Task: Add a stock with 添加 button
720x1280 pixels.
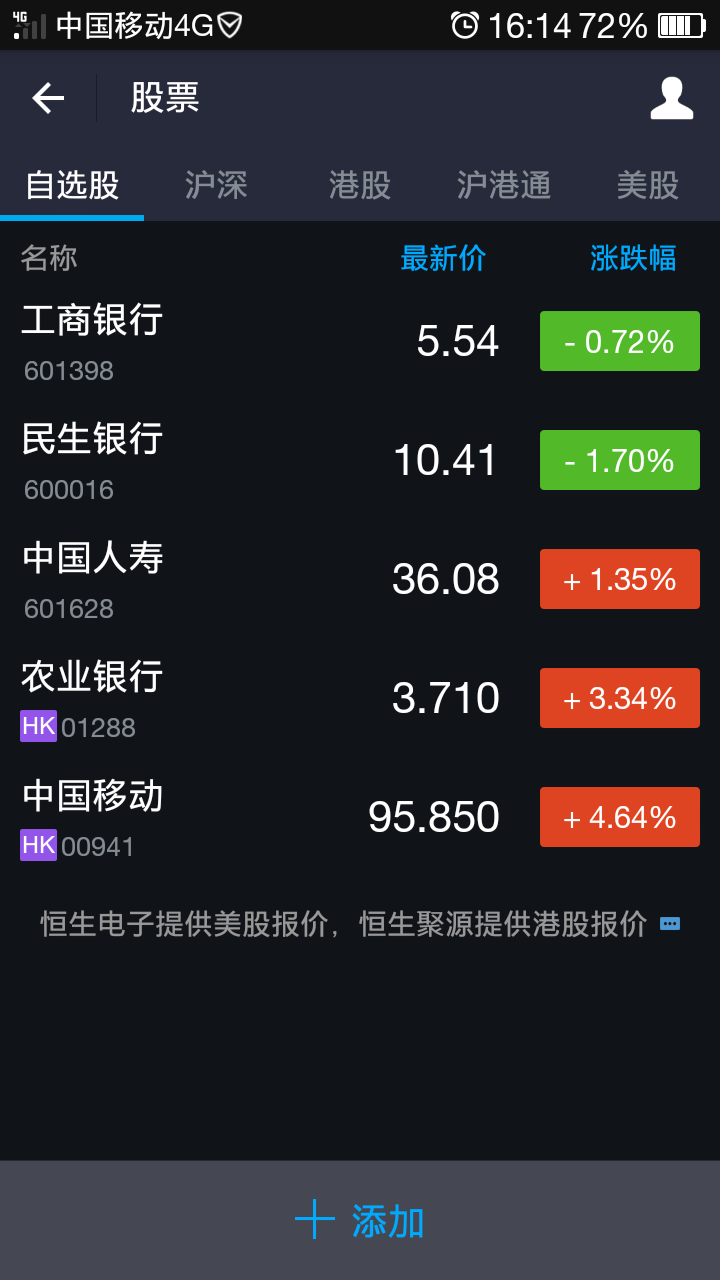Action: click(360, 1220)
